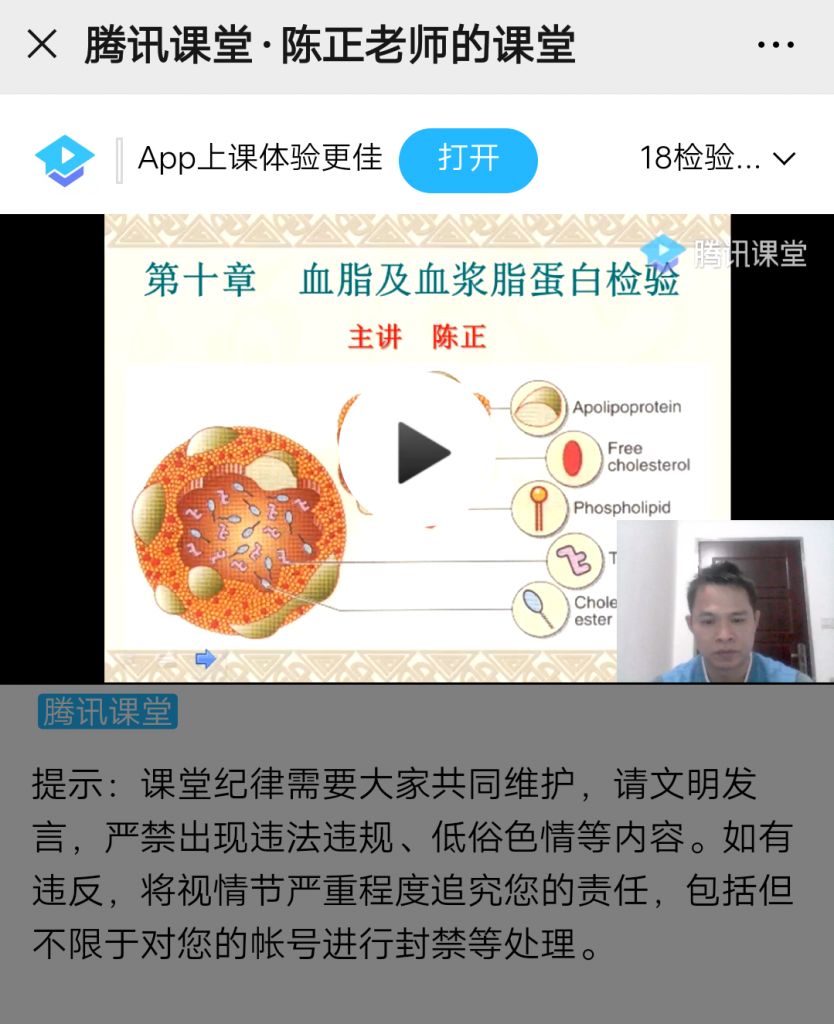834x1024 pixels.
Task: Tap the blue 打开 button
Action: click(468, 159)
